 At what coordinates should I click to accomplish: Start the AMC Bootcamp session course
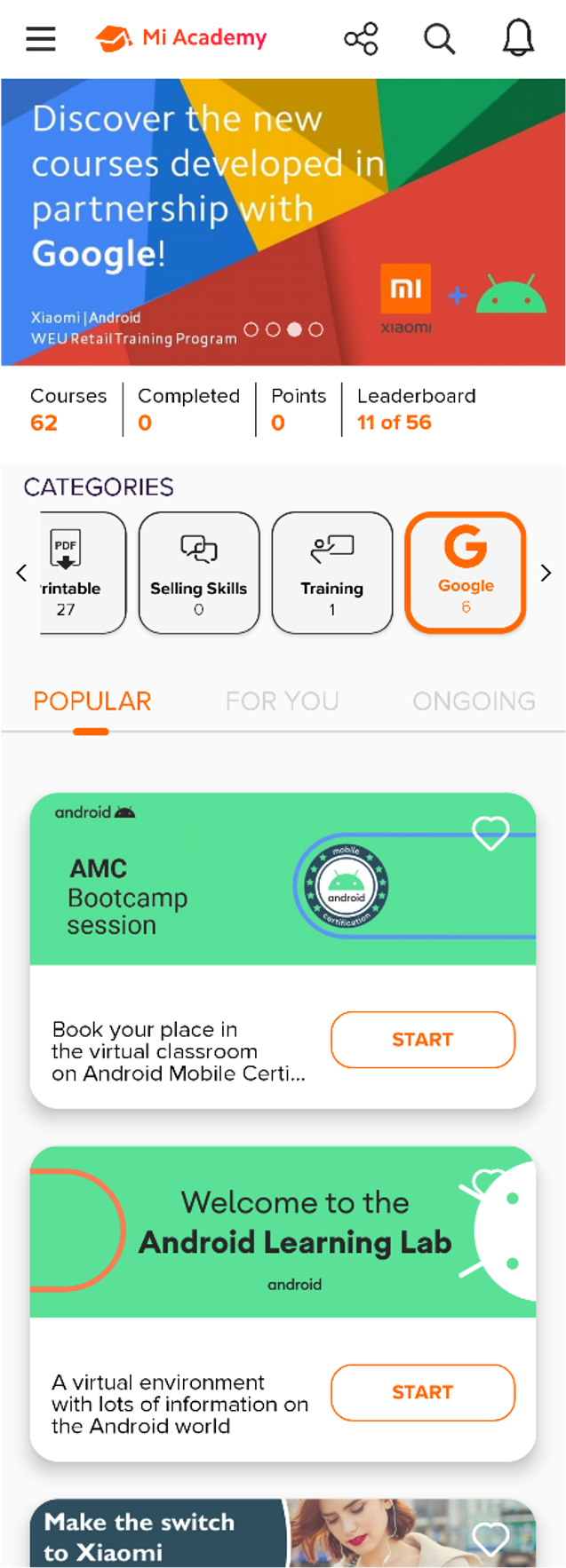coord(423,1040)
